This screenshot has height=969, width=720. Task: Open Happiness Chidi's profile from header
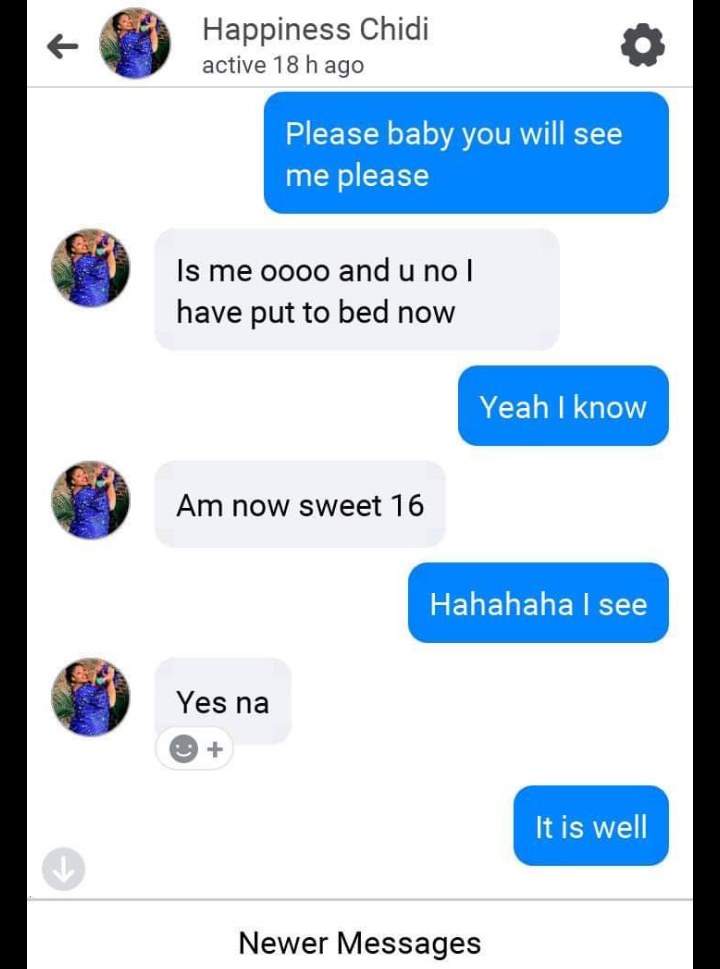[315, 30]
